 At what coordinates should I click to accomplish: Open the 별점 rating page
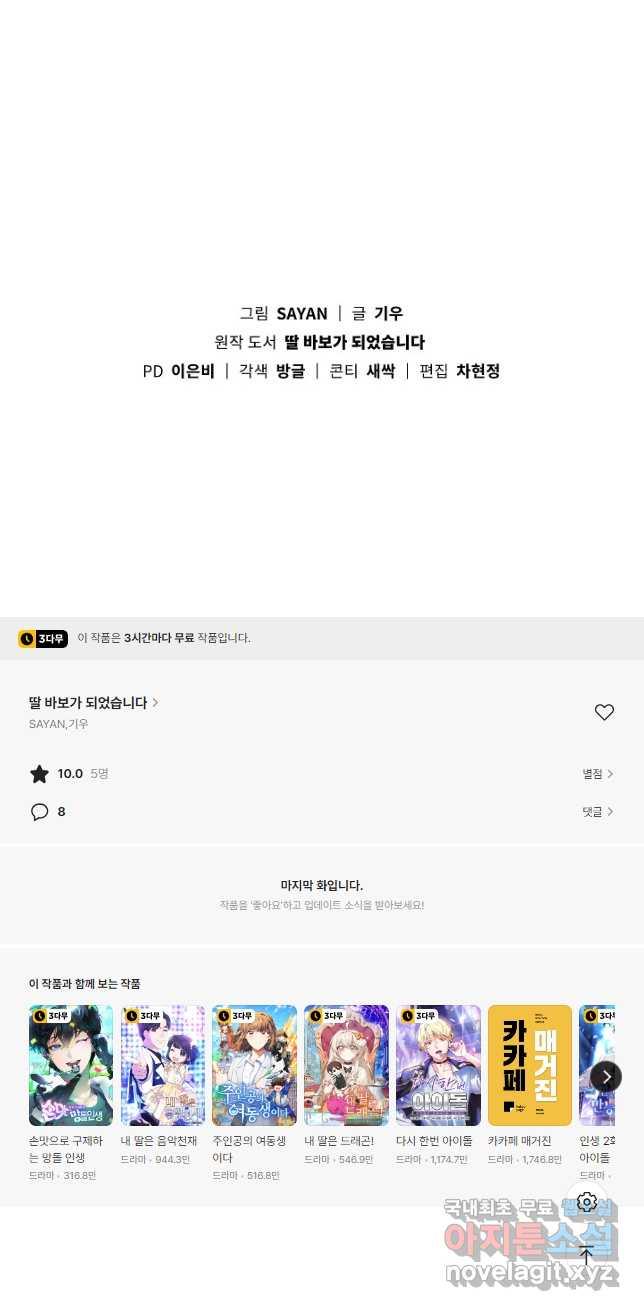pyautogui.click(x=598, y=774)
